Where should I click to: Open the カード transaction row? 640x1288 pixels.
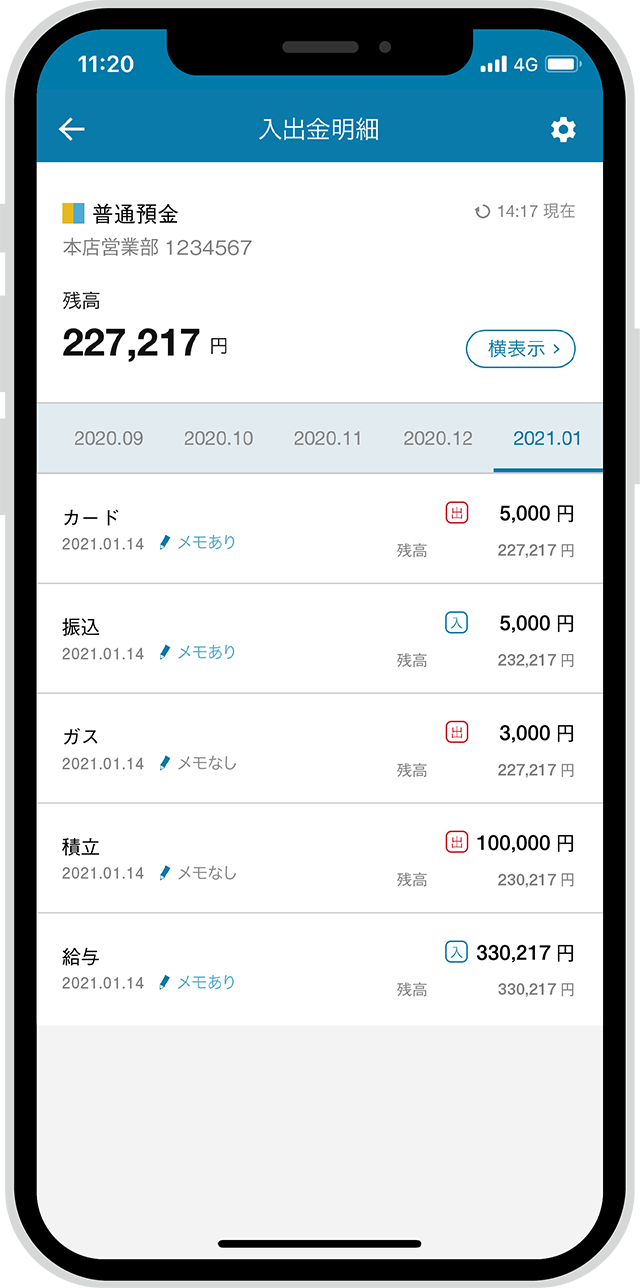[320, 529]
